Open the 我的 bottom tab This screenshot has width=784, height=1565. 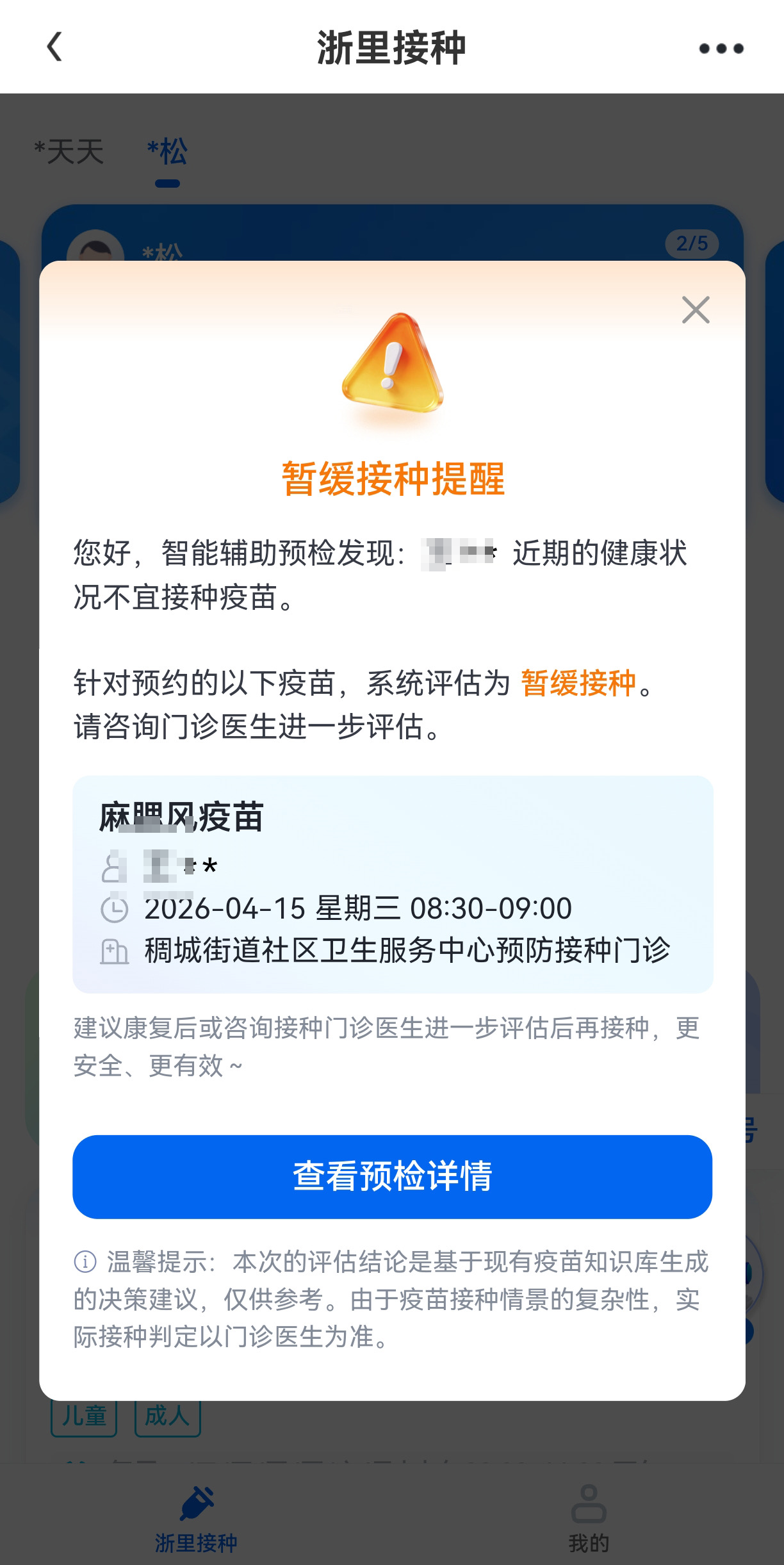pos(588,1519)
